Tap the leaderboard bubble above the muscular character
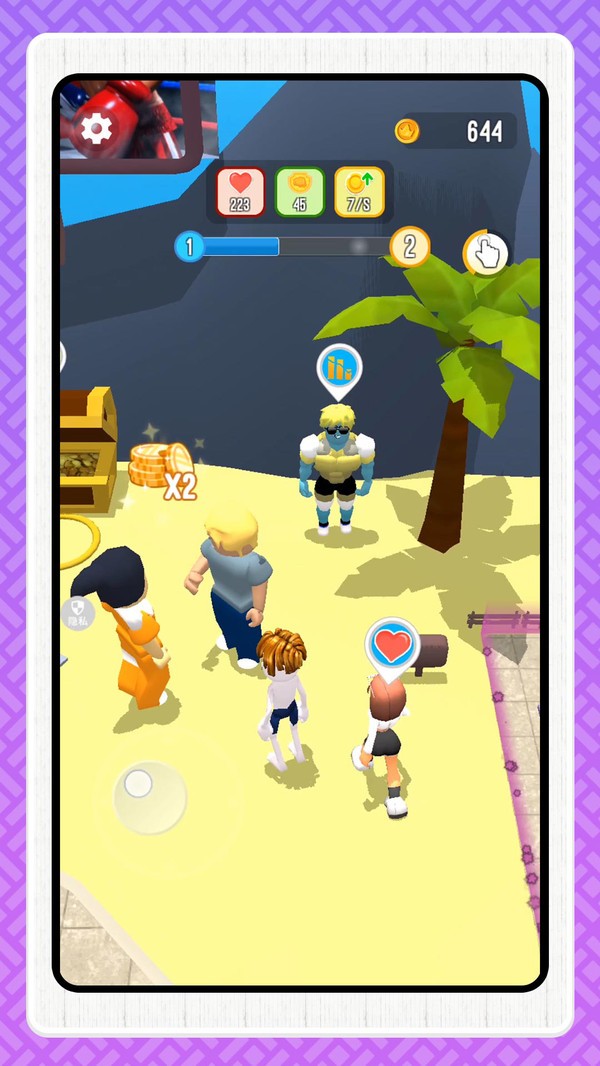The width and height of the screenshot is (600, 1066). [x=339, y=369]
